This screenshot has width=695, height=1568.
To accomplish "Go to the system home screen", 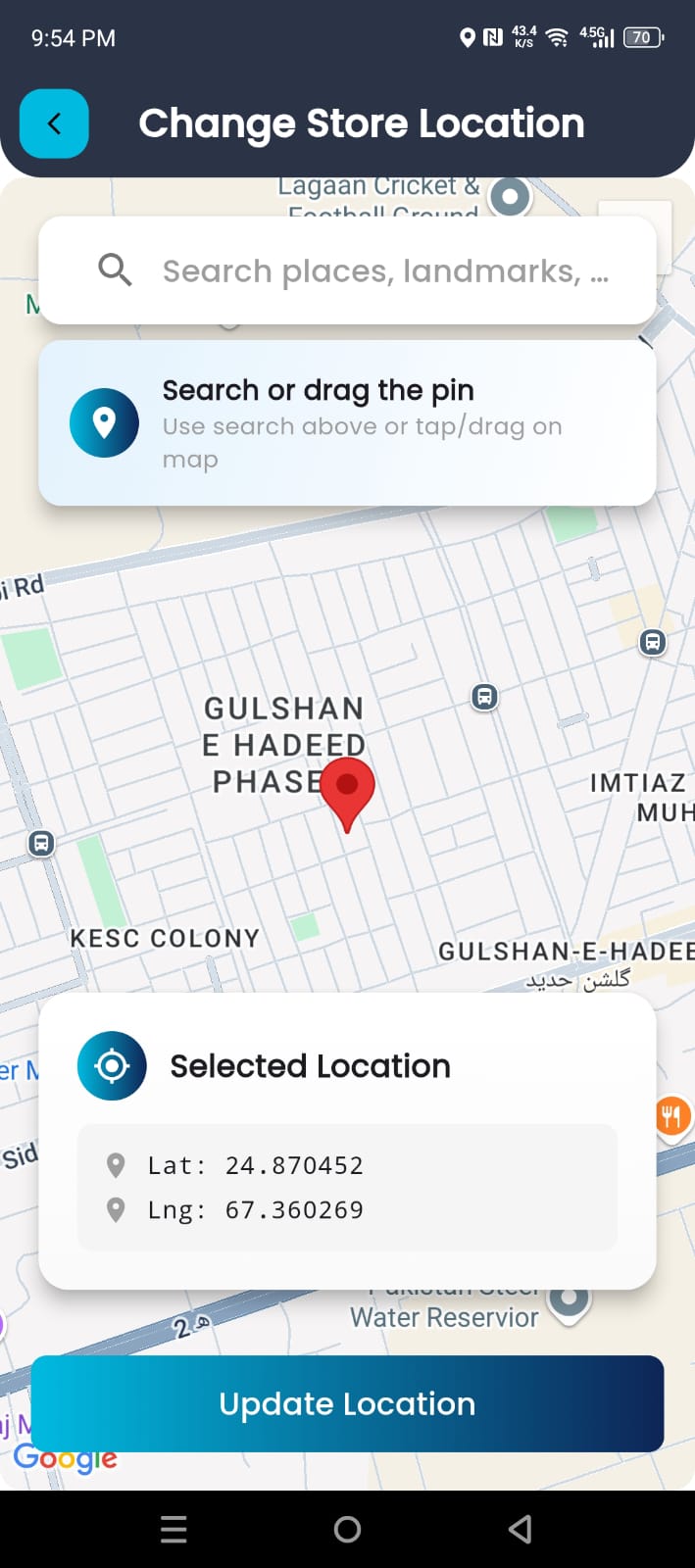I will click(347, 1529).
